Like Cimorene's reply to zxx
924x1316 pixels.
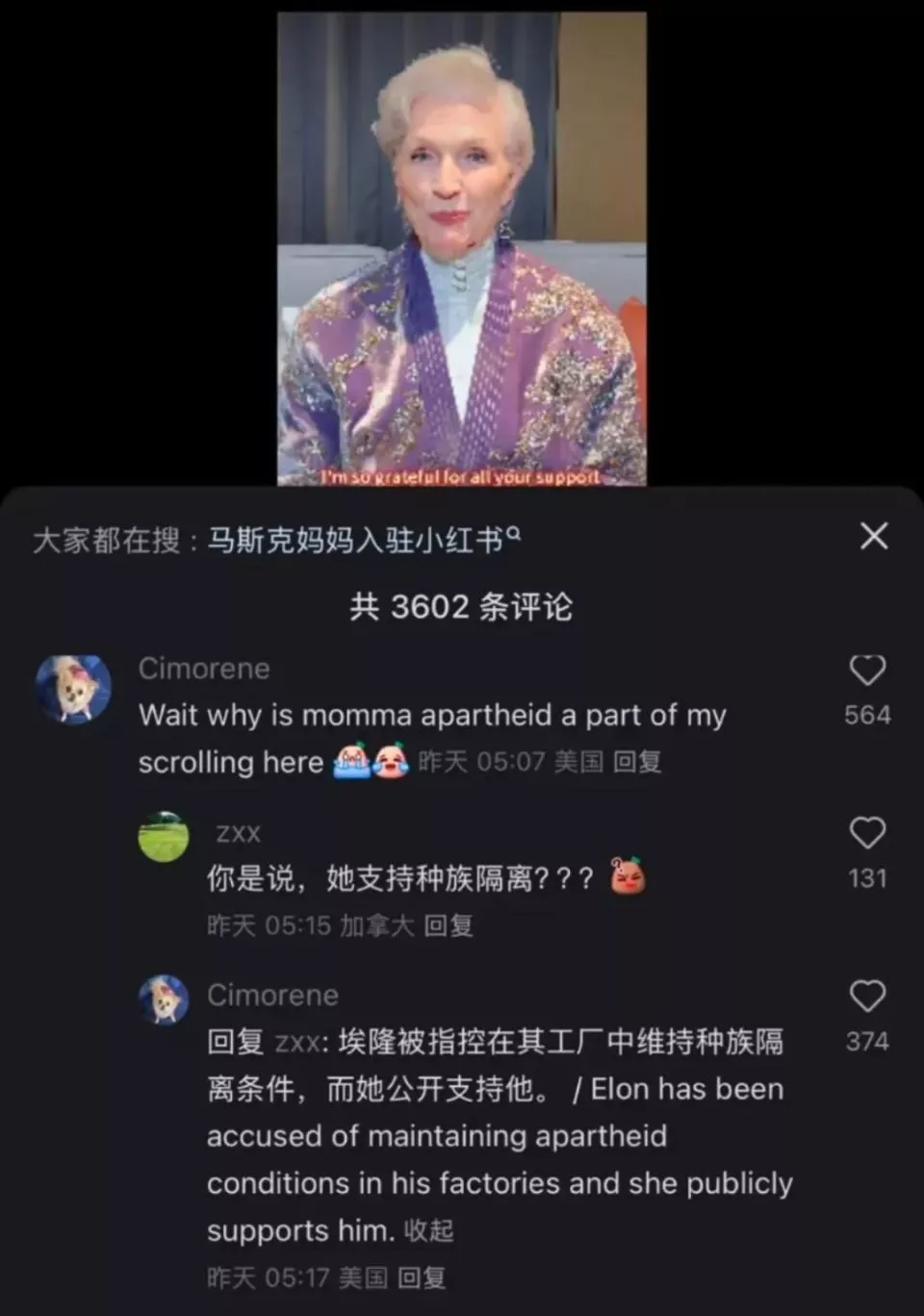pyautogui.click(x=867, y=997)
